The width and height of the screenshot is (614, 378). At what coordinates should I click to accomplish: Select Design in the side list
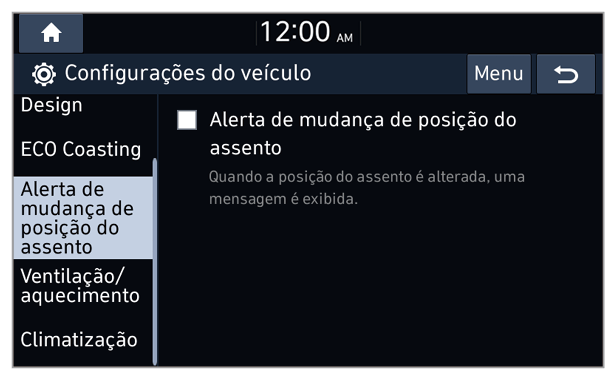(83, 106)
